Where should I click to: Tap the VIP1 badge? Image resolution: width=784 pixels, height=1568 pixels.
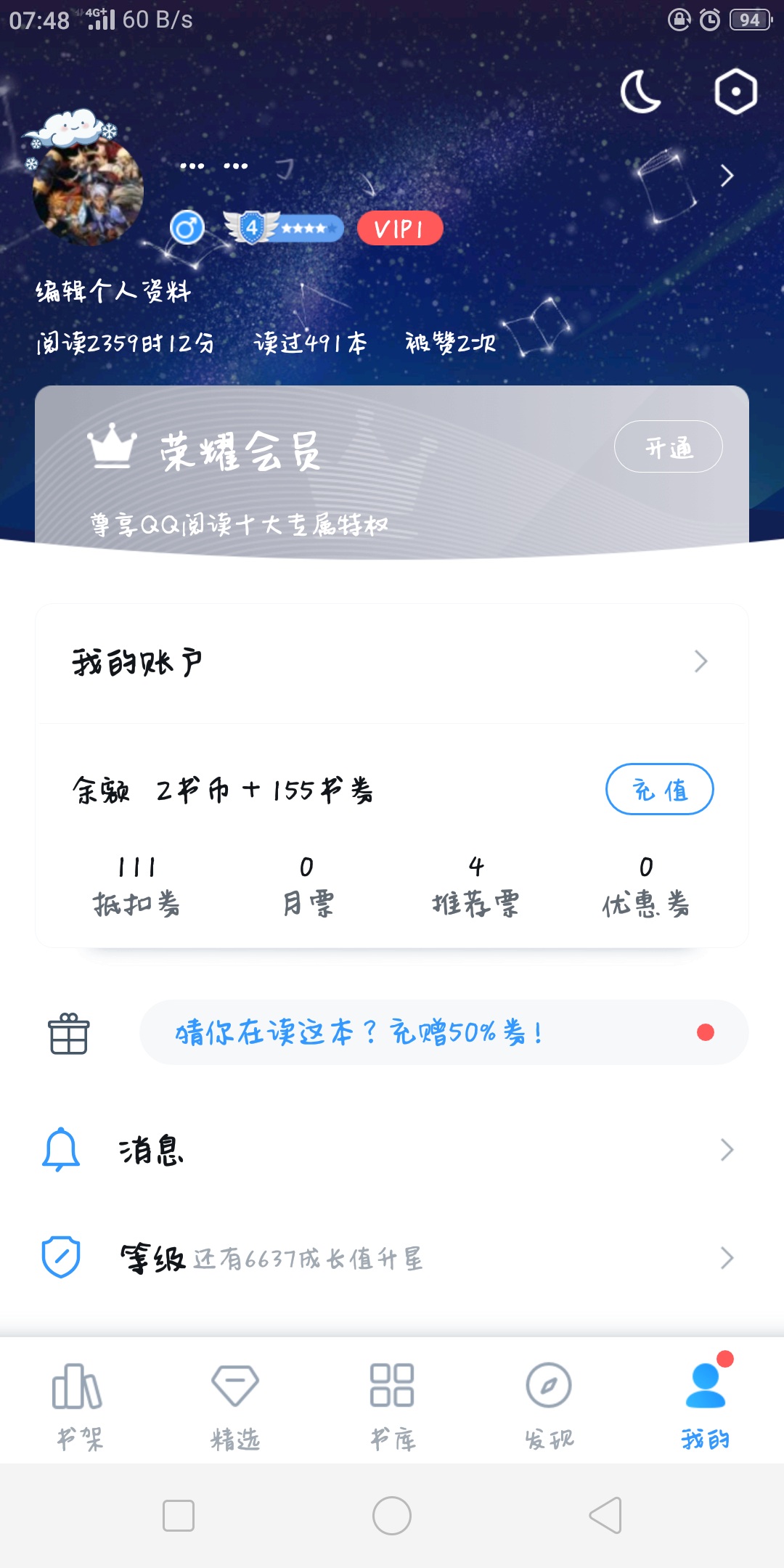click(400, 229)
